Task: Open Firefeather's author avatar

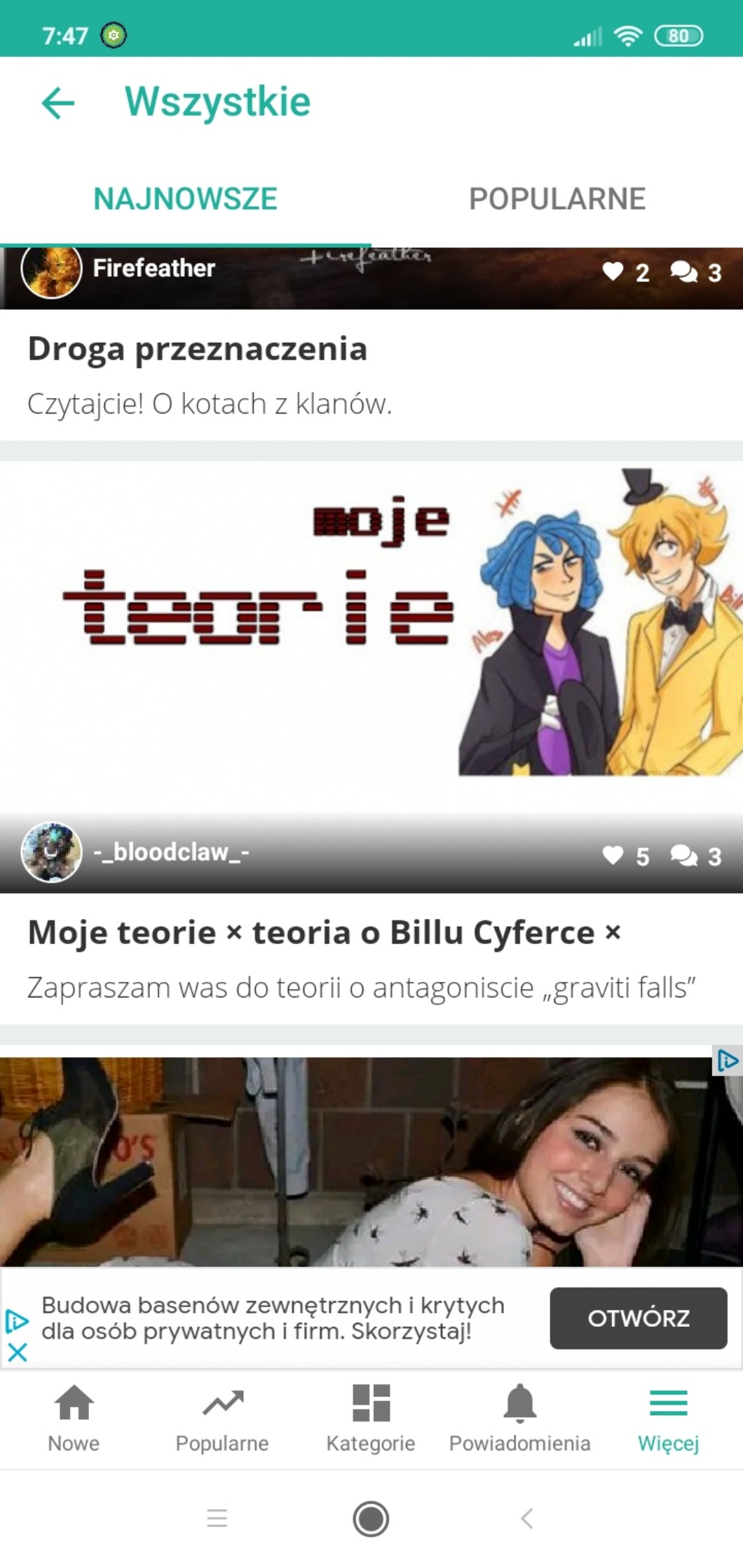Action: coord(51,269)
